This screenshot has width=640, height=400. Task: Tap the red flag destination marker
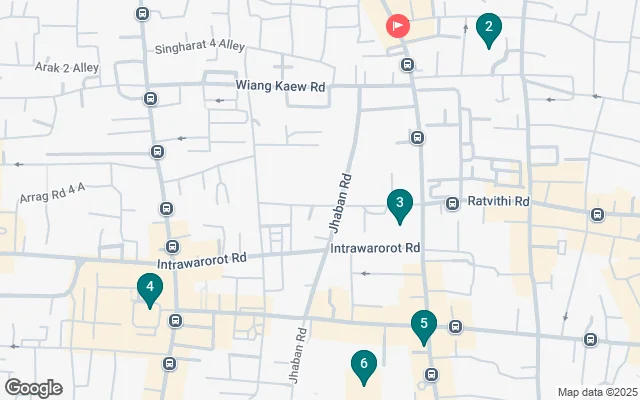point(398,25)
